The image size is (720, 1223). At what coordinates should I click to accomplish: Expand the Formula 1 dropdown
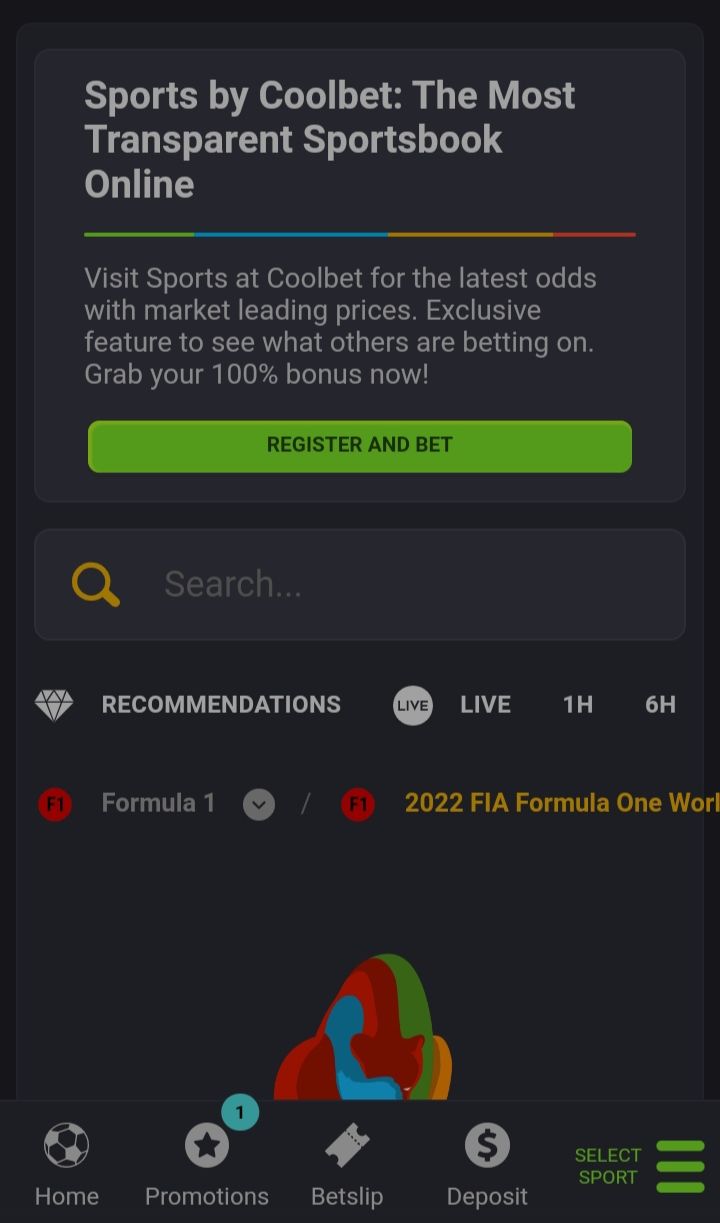pos(259,804)
